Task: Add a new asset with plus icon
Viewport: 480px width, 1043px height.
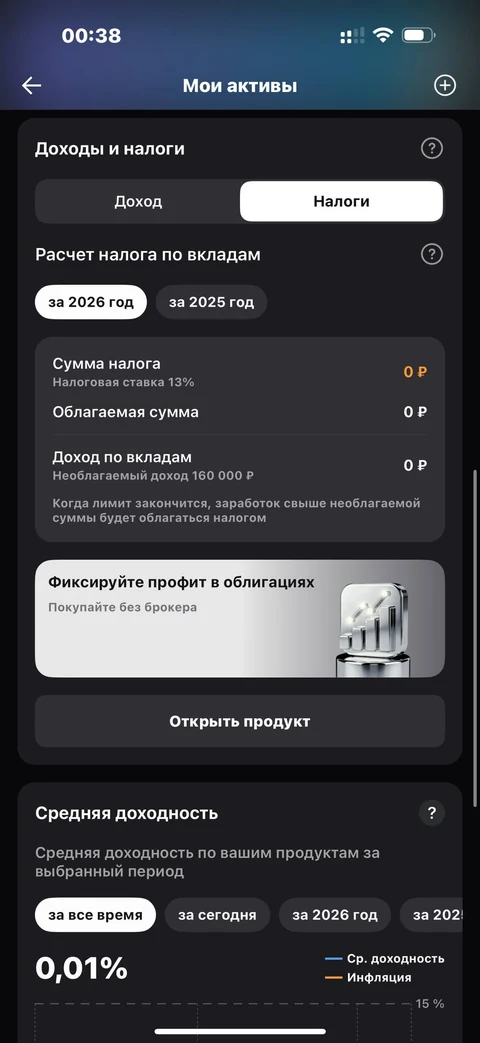Action: (x=445, y=86)
